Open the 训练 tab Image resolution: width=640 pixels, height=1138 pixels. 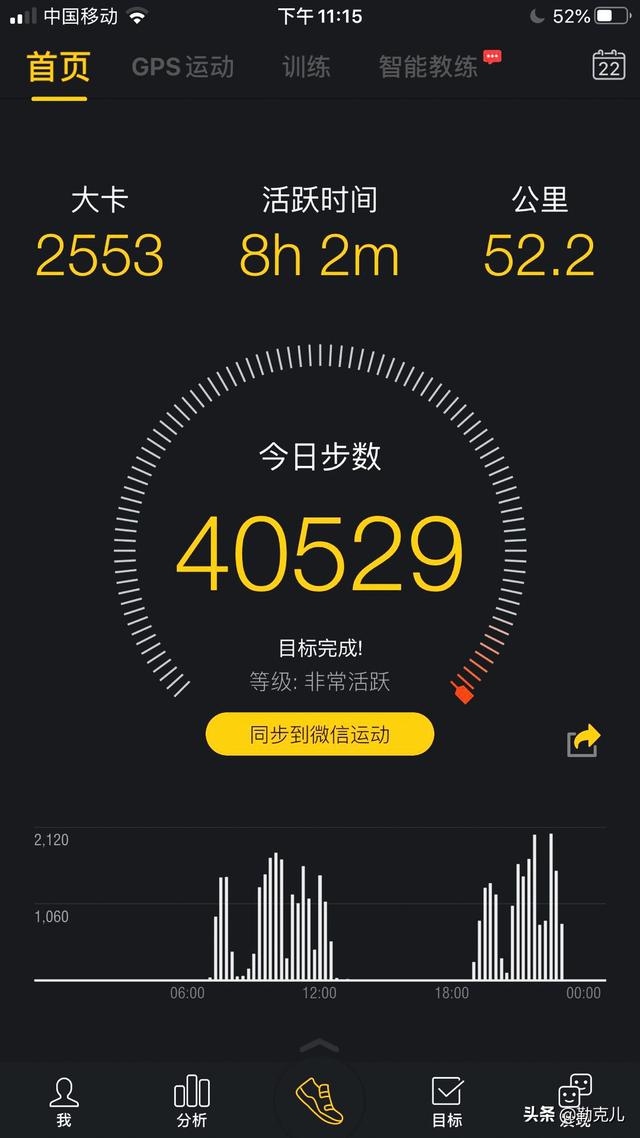click(x=306, y=67)
